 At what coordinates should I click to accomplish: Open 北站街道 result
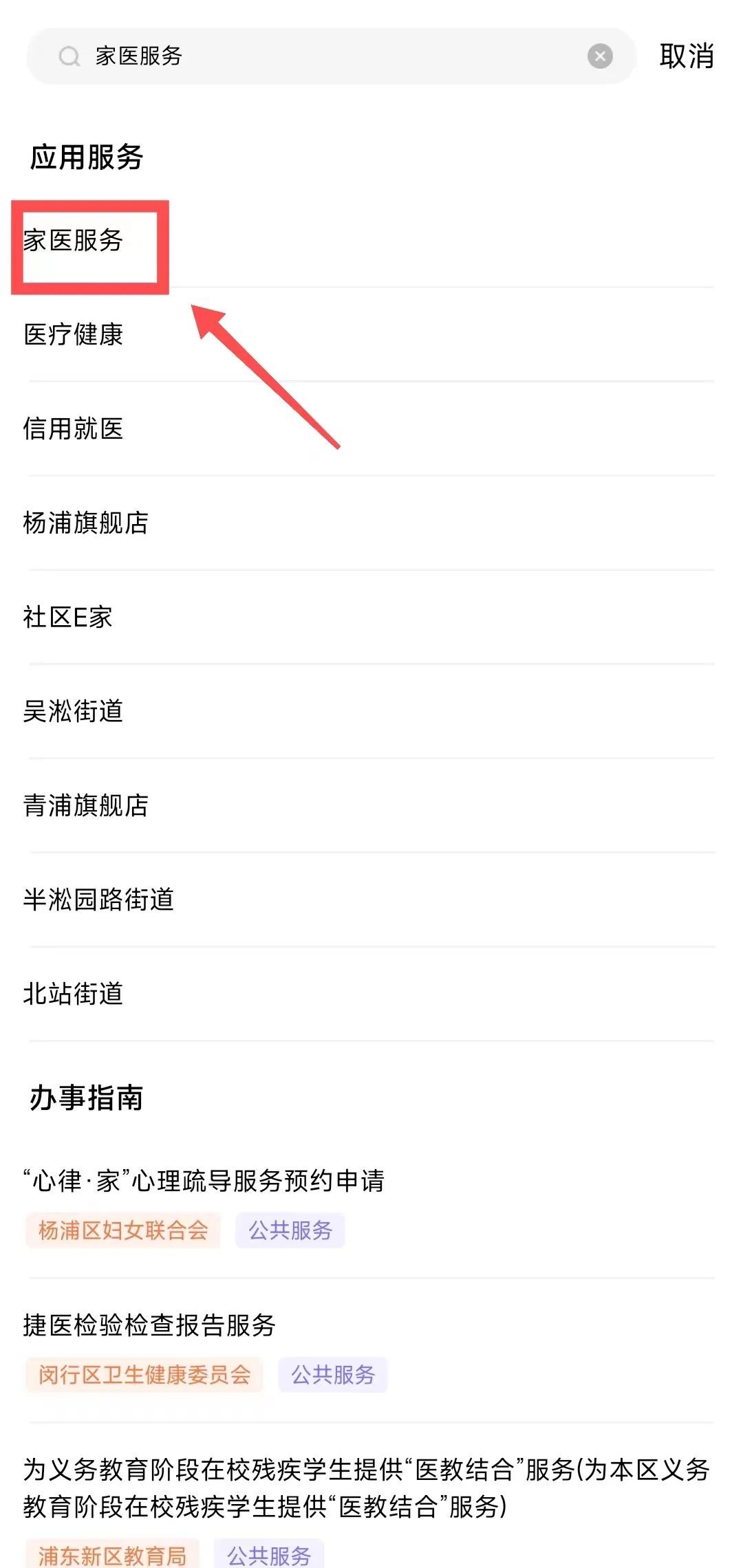coord(74,994)
